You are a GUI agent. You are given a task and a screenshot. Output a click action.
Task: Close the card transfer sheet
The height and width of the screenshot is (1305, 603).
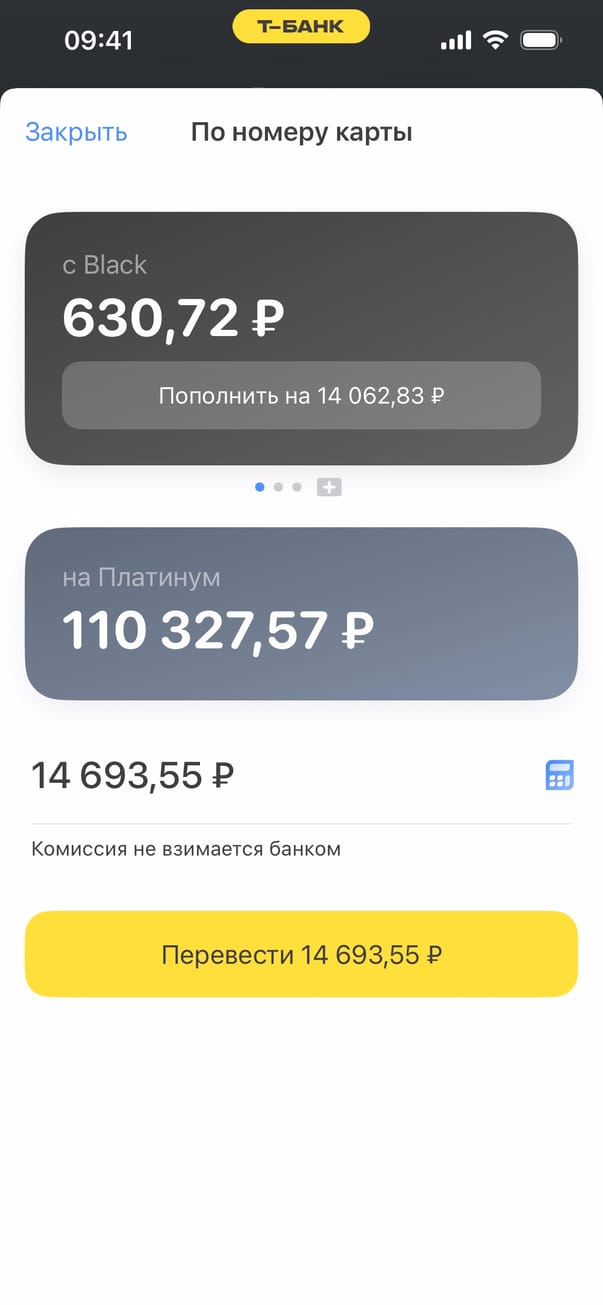coord(76,132)
